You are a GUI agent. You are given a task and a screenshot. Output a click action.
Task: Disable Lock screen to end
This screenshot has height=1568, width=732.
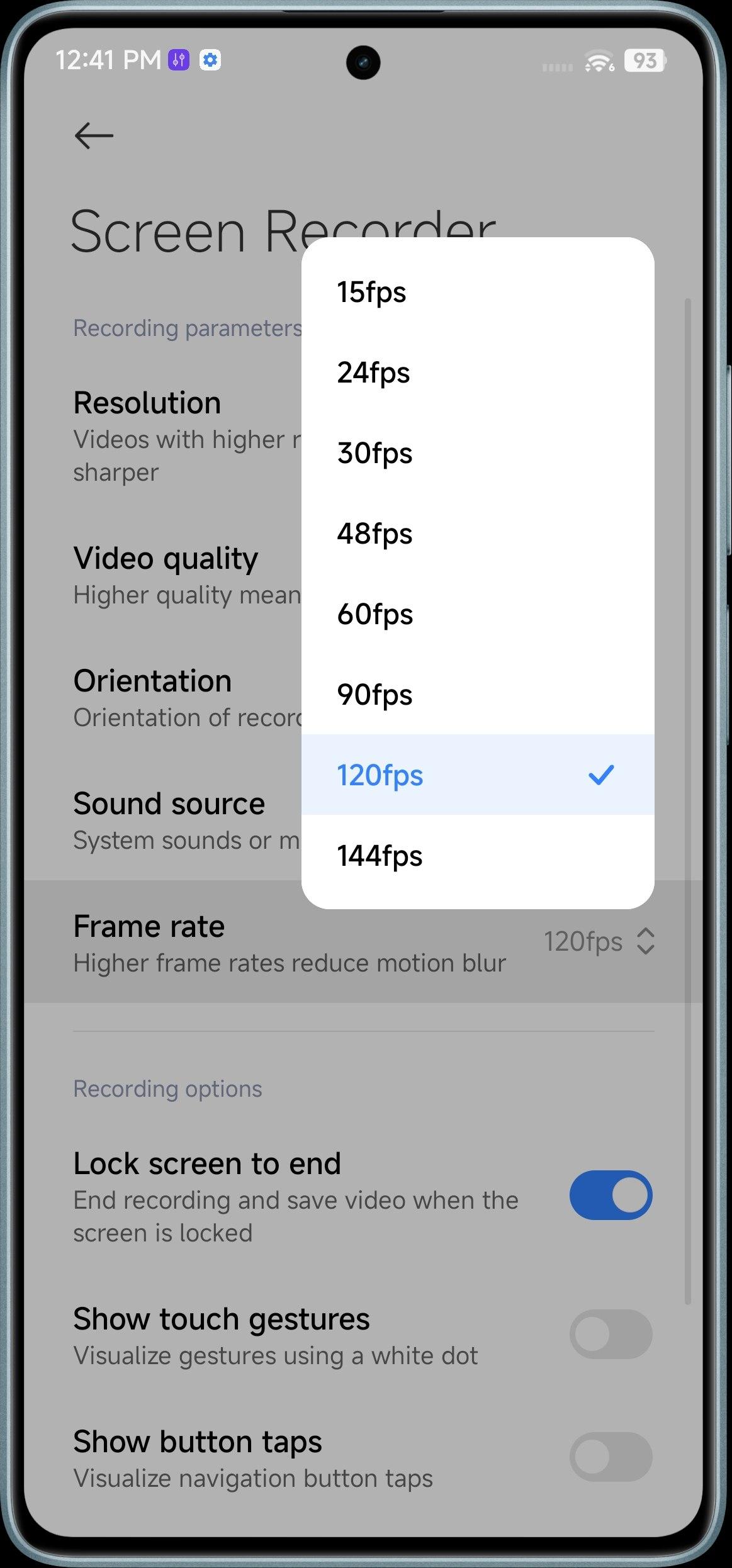tap(610, 1195)
